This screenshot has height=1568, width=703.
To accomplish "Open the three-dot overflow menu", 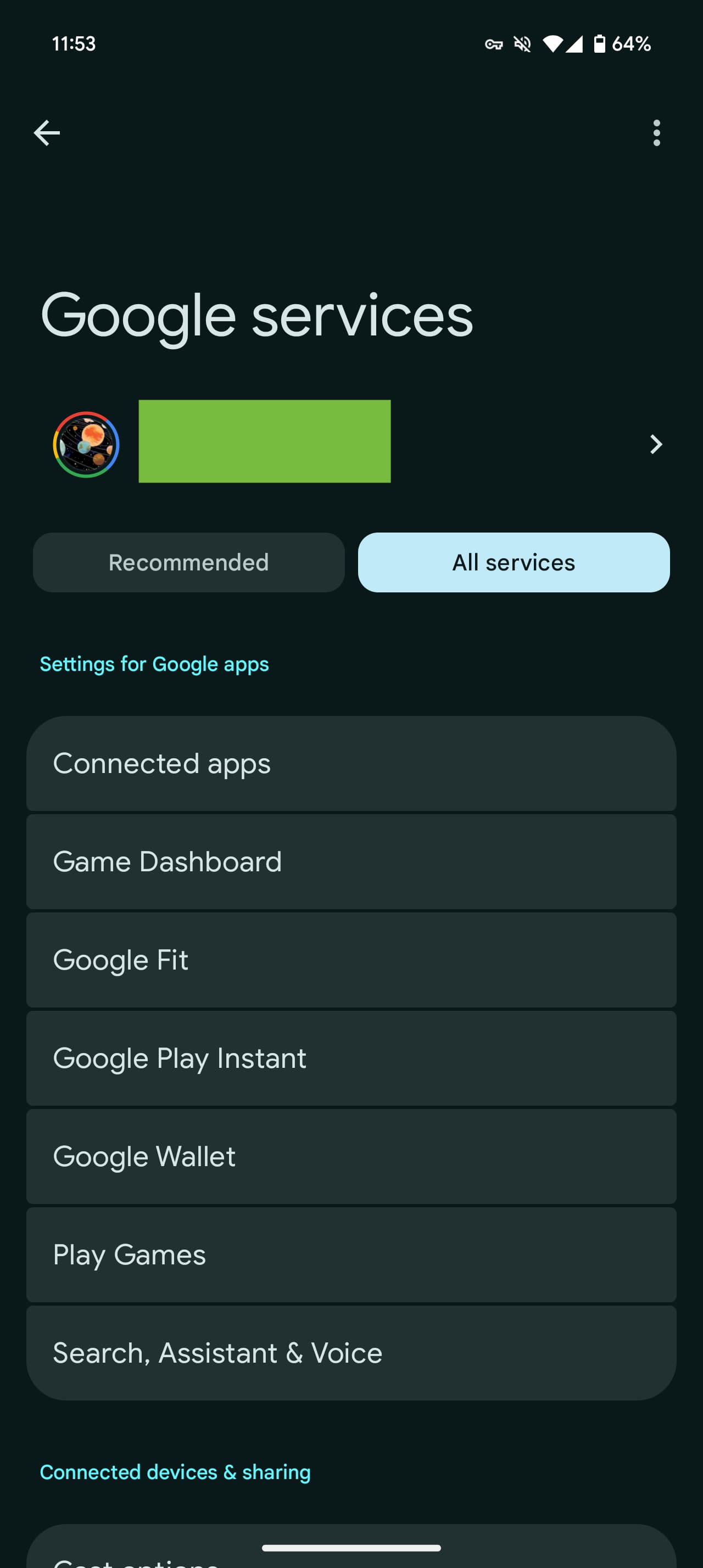I will (x=656, y=133).
